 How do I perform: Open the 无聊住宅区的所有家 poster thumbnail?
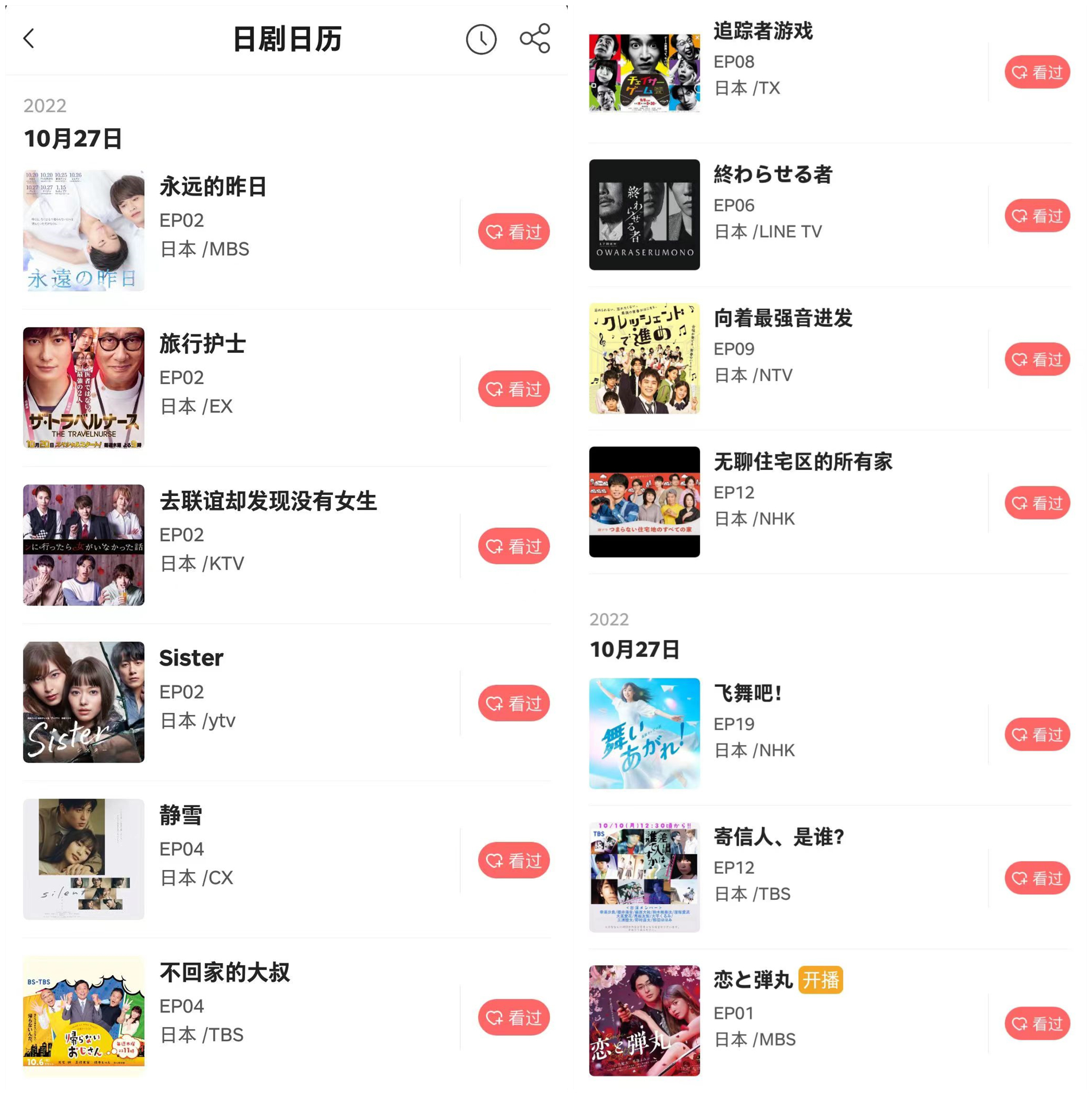pyautogui.click(x=644, y=501)
